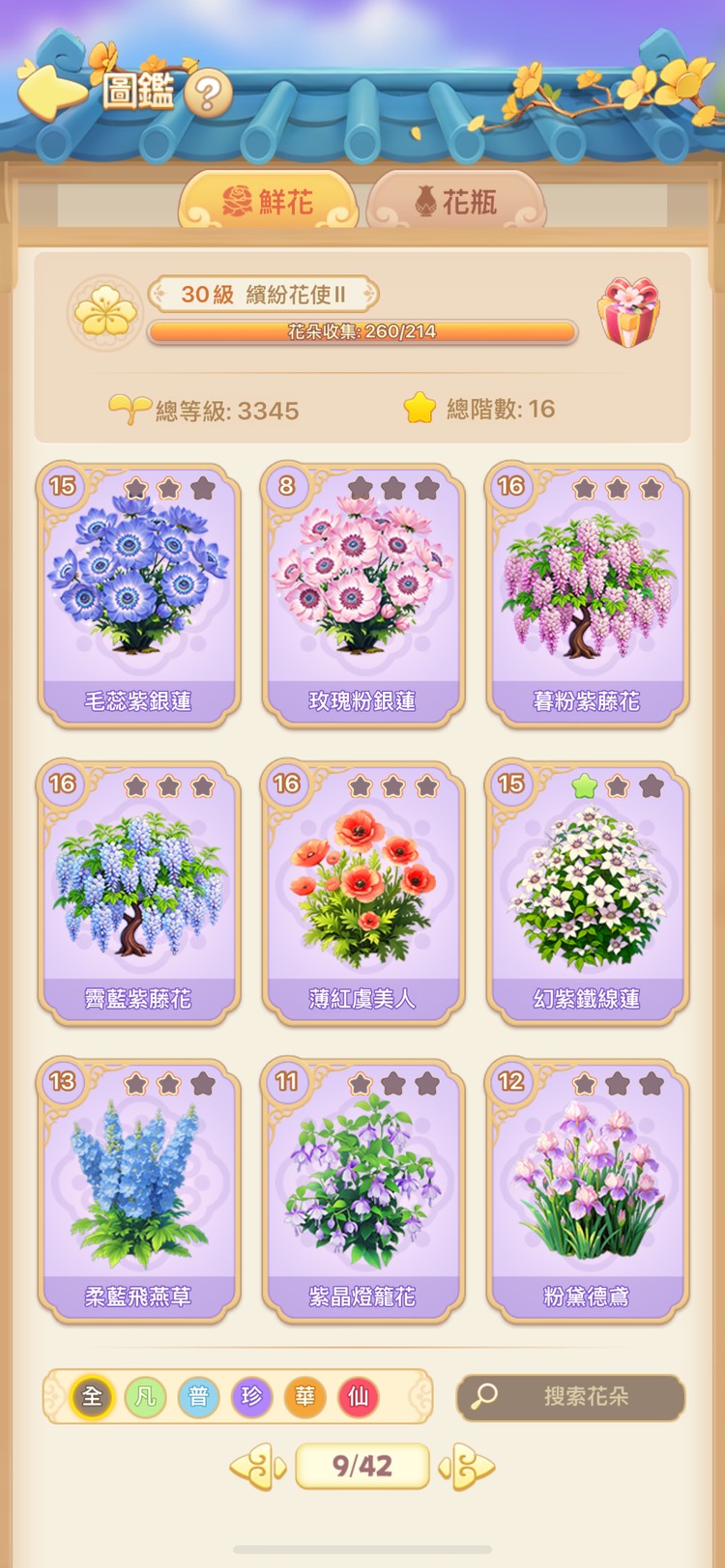View the 紫晶燈籠花 card

click(362, 1189)
